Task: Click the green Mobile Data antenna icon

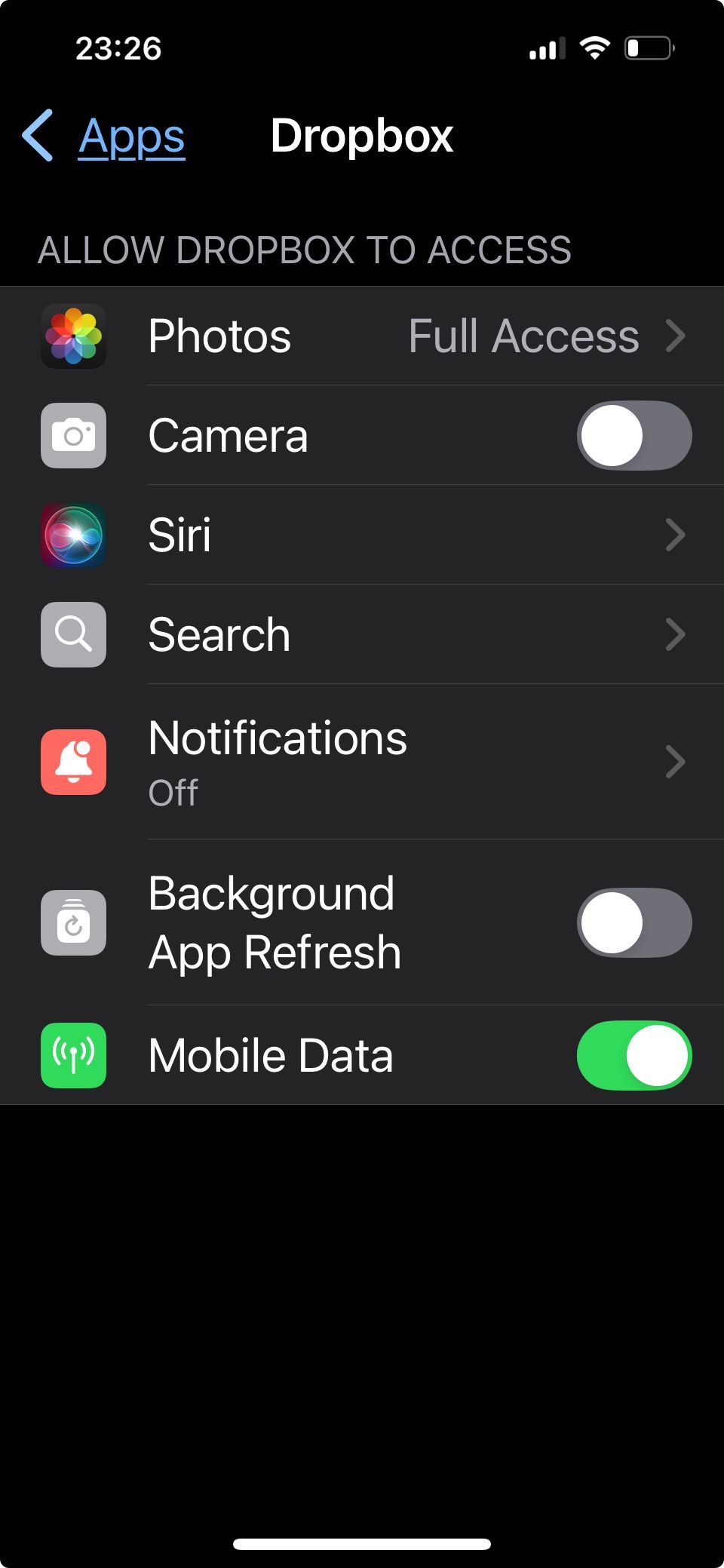Action: (x=72, y=1055)
